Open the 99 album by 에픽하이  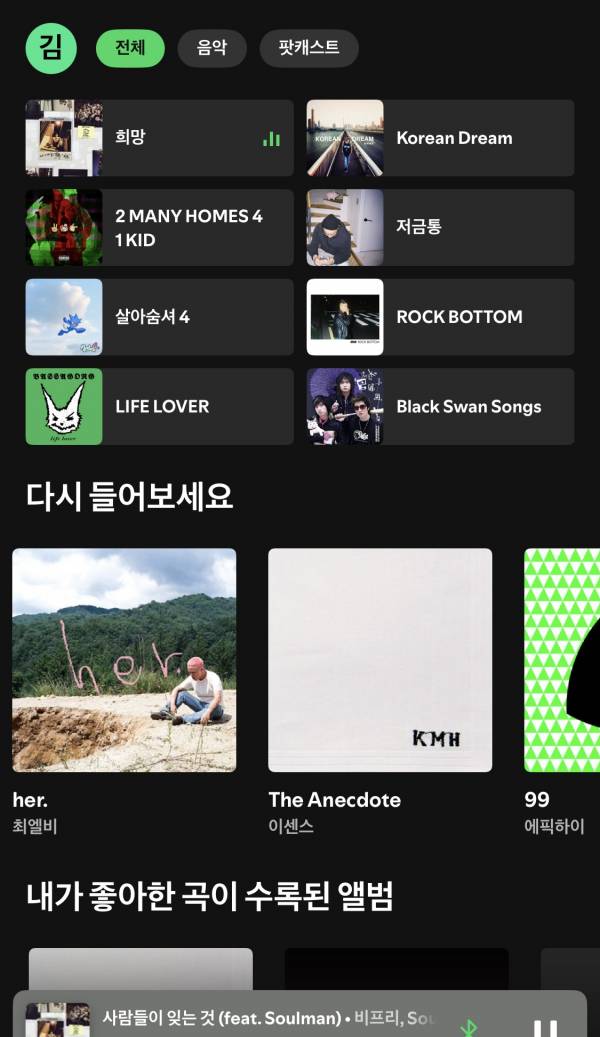(562, 660)
